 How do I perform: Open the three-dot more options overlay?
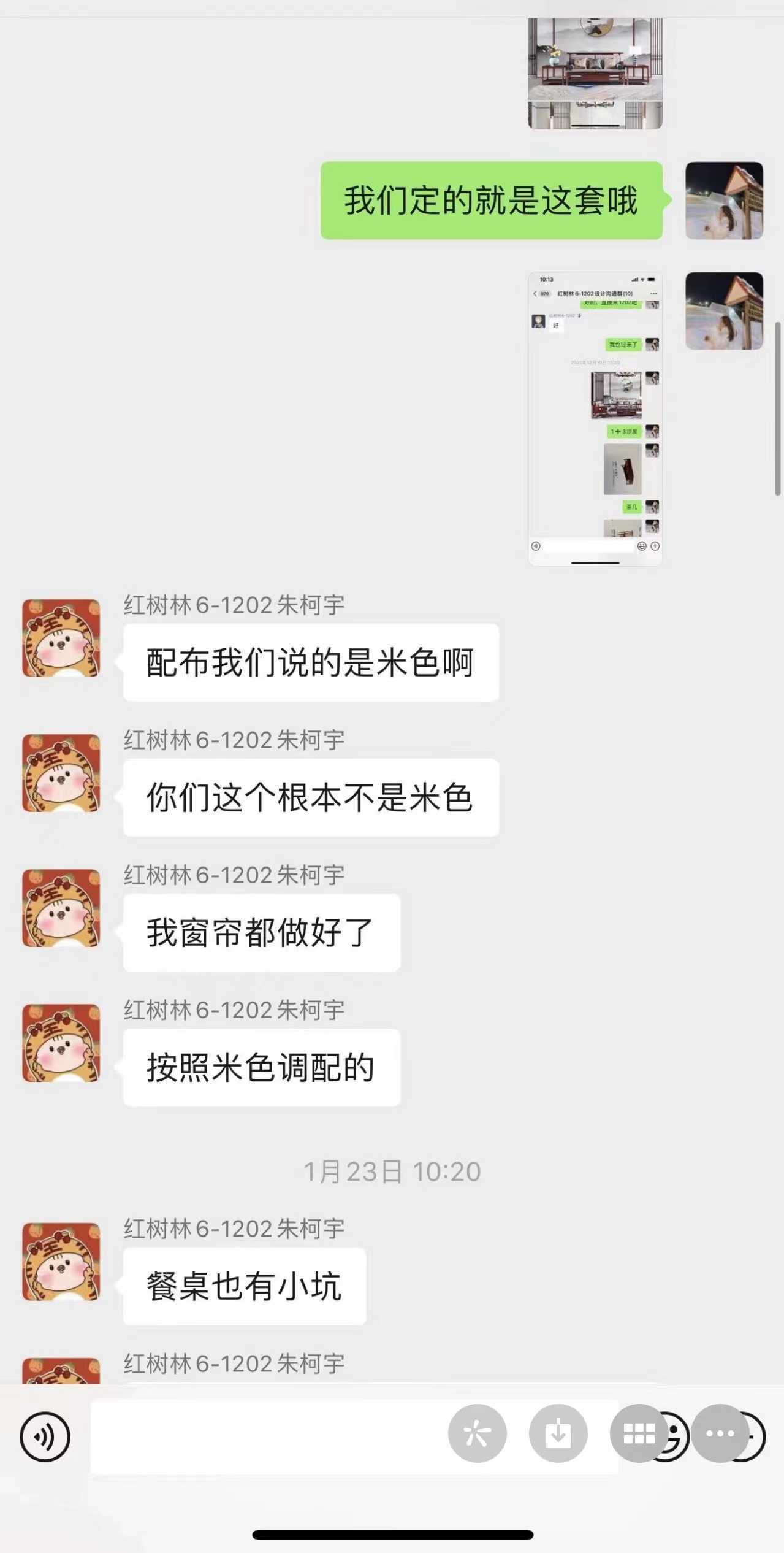click(x=720, y=1433)
